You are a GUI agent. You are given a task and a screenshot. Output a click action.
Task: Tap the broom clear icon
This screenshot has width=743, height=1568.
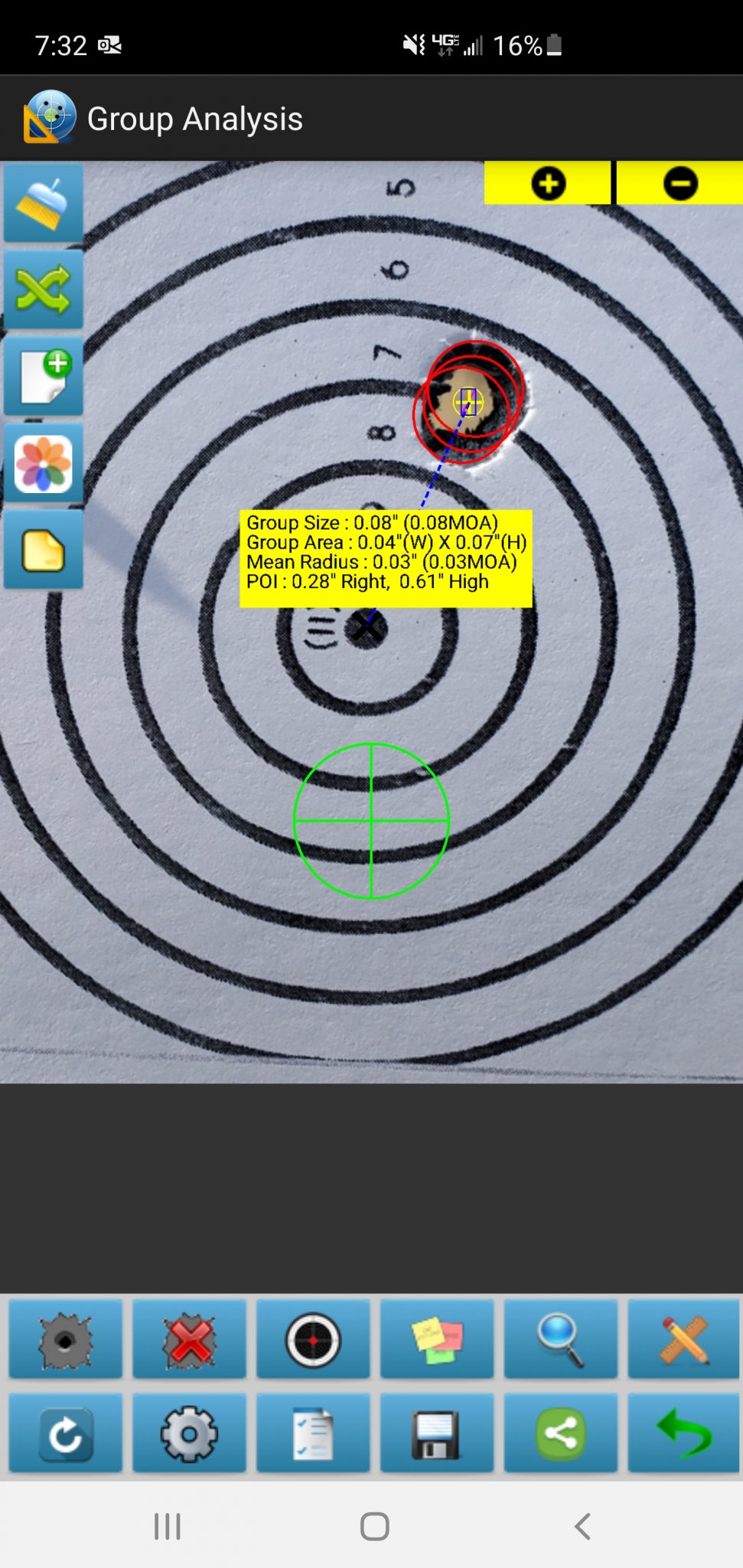click(43, 204)
